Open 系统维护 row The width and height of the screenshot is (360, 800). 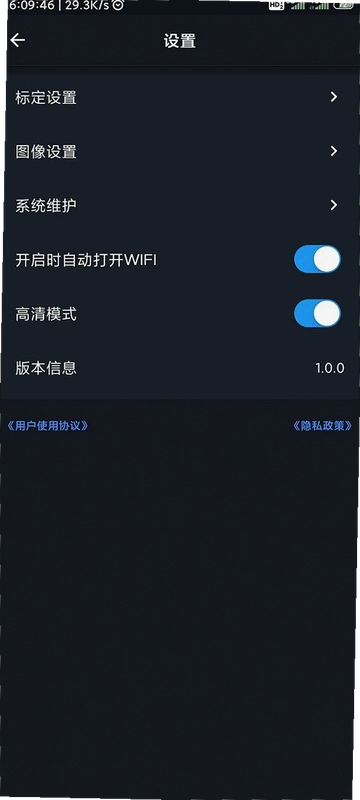[180, 206]
